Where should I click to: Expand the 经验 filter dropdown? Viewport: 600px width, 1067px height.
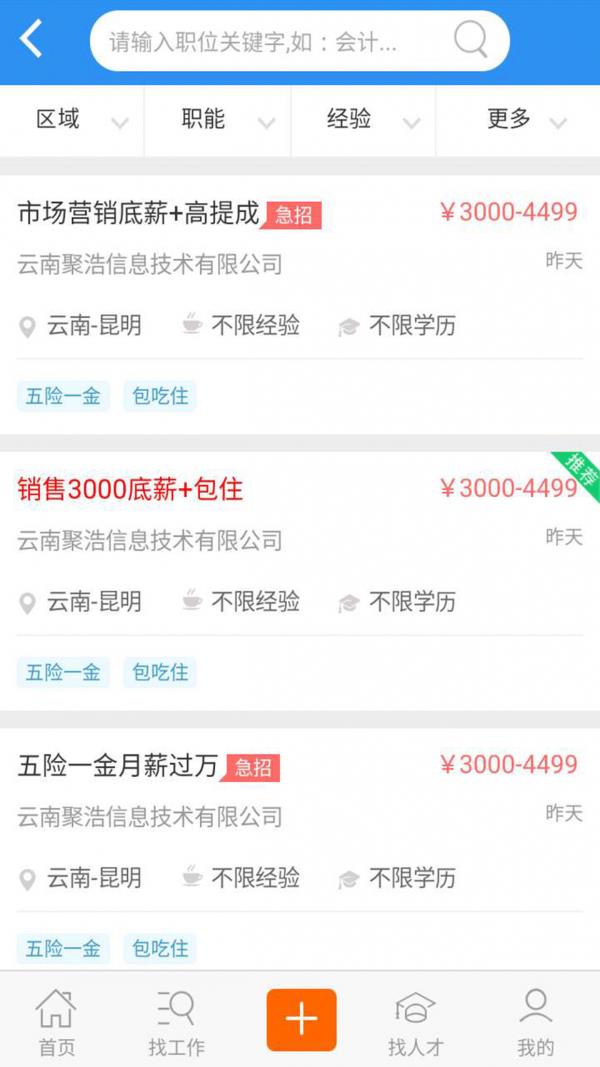click(362, 120)
